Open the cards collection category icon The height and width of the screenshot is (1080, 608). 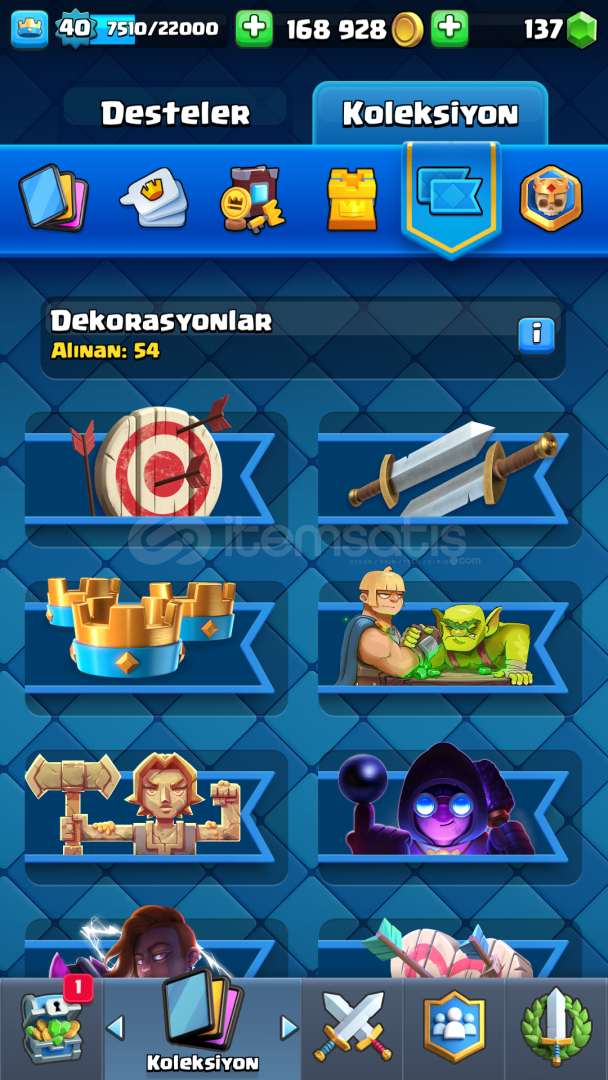(x=53, y=200)
